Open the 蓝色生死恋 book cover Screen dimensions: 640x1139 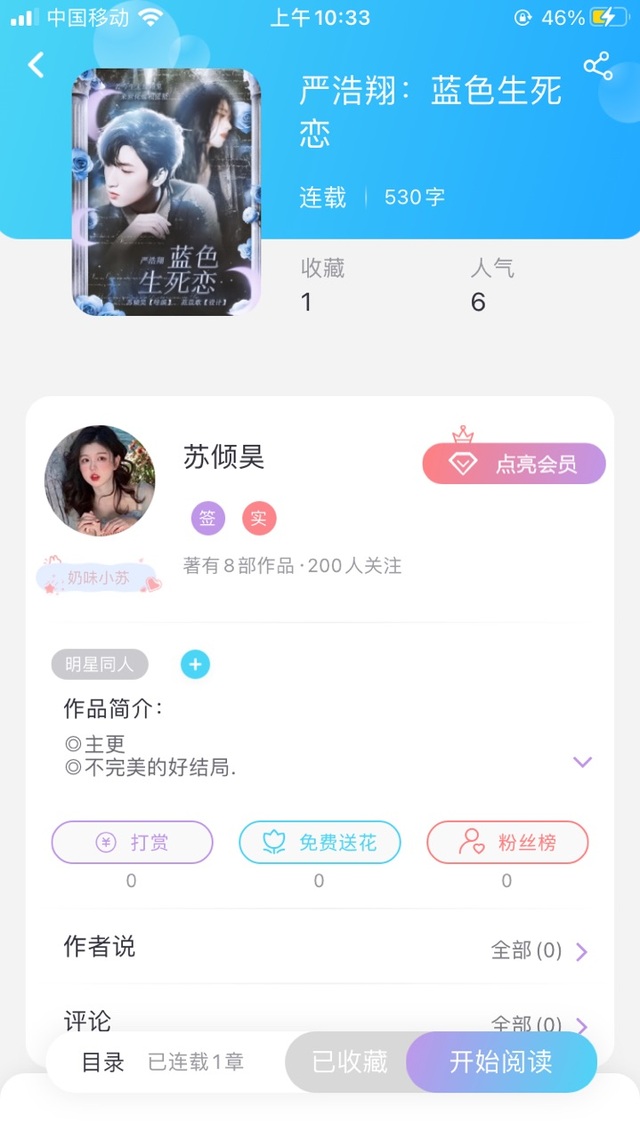166,191
